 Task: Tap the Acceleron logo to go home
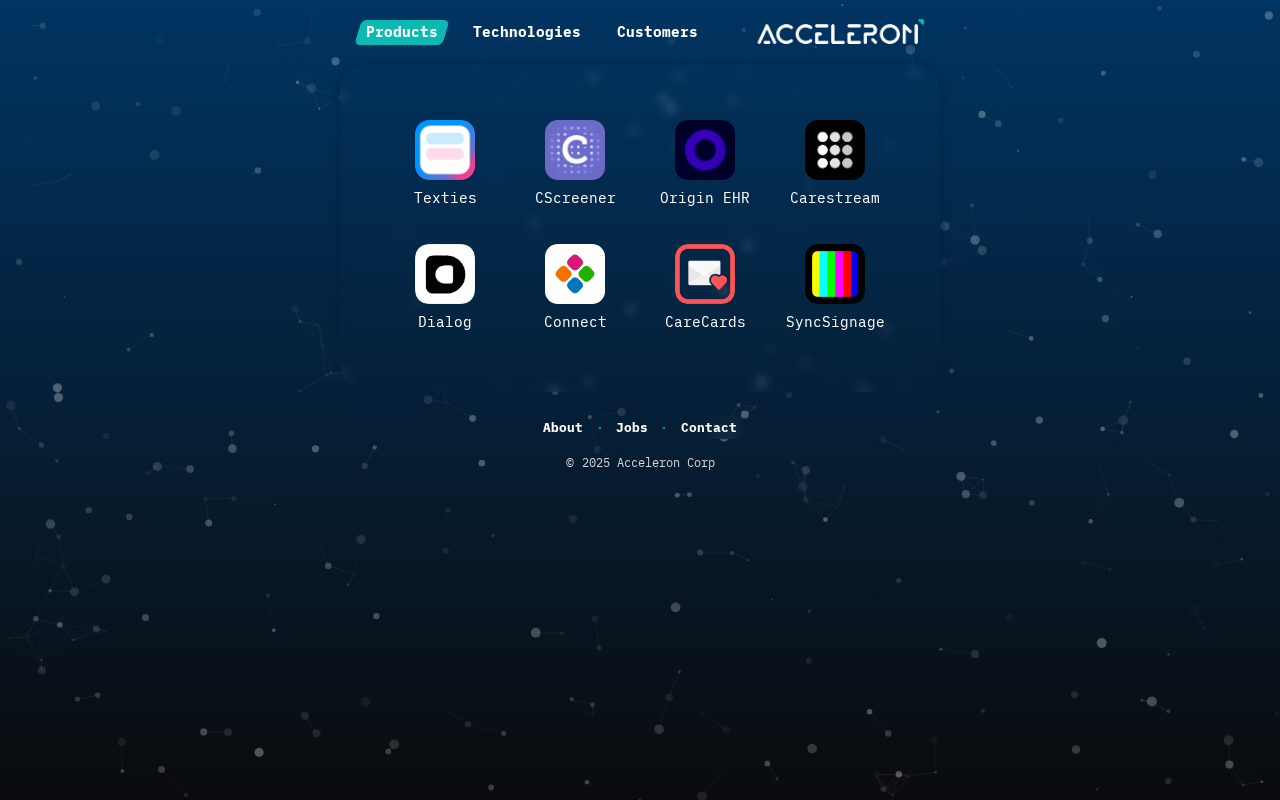point(839,33)
